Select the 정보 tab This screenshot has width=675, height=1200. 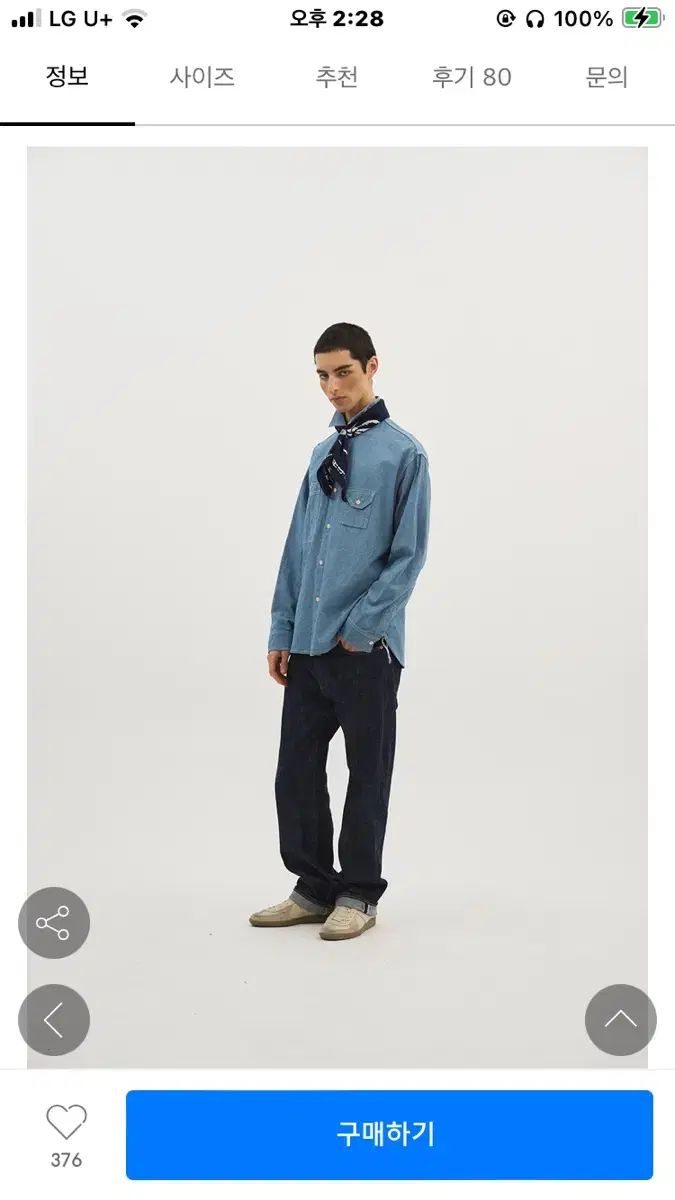pos(67,77)
